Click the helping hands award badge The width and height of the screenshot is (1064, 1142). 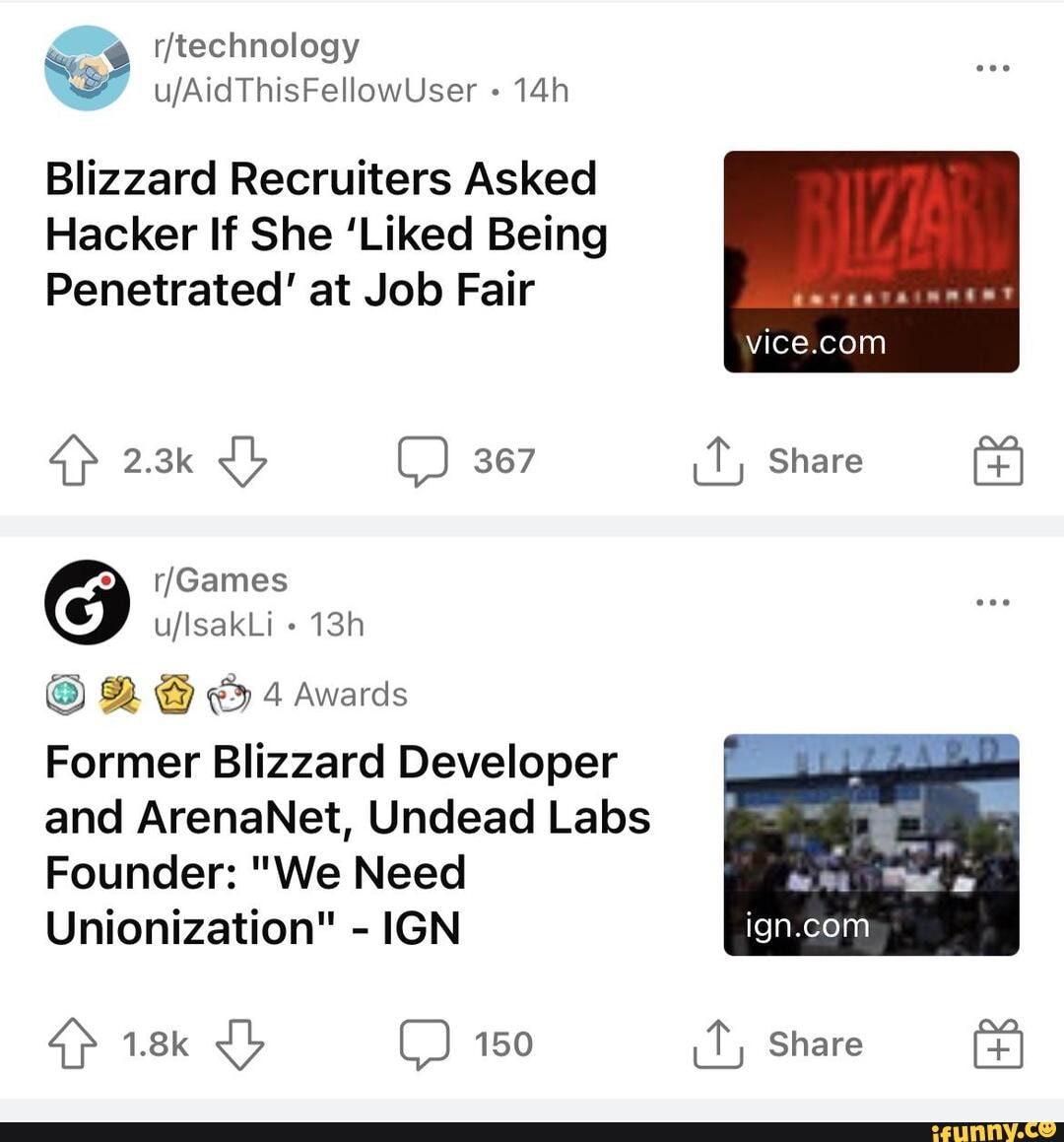point(118,694)
